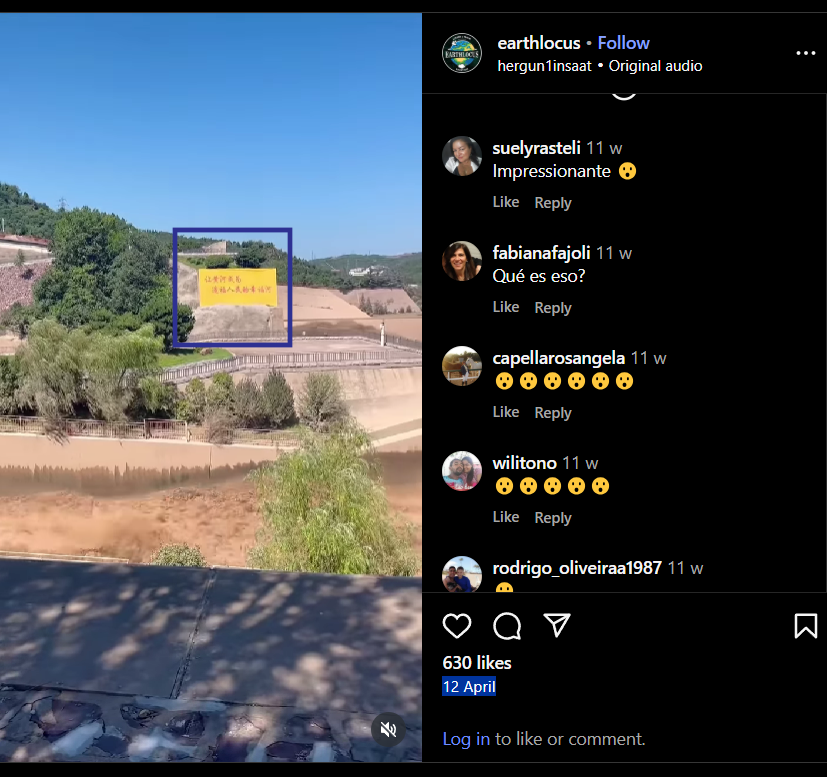Like suelyrasteli's comment
This screenshot has width=827, height=777.
[x=506, y=202]
